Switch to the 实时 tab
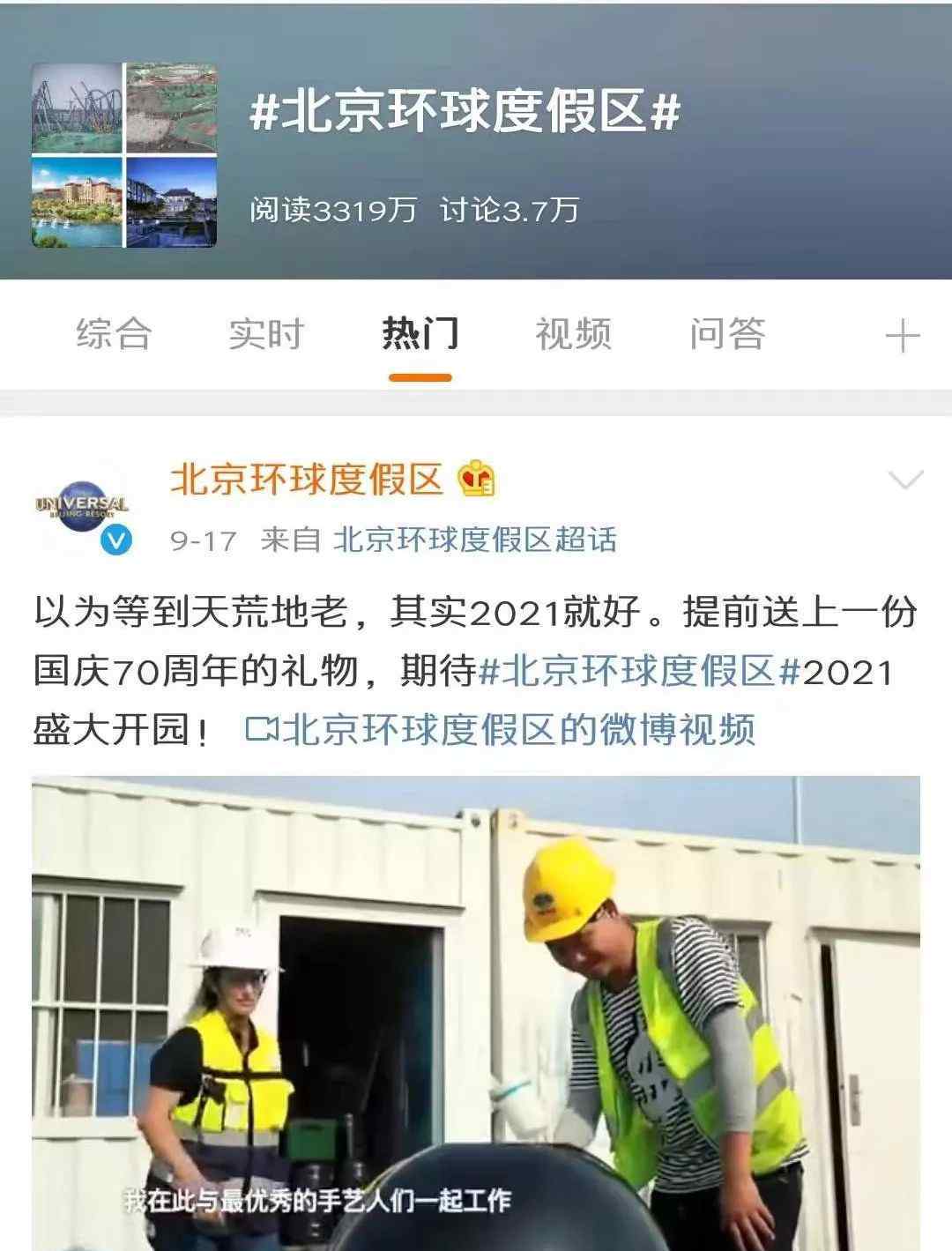Screen dimensions: 952x1251 266,334
